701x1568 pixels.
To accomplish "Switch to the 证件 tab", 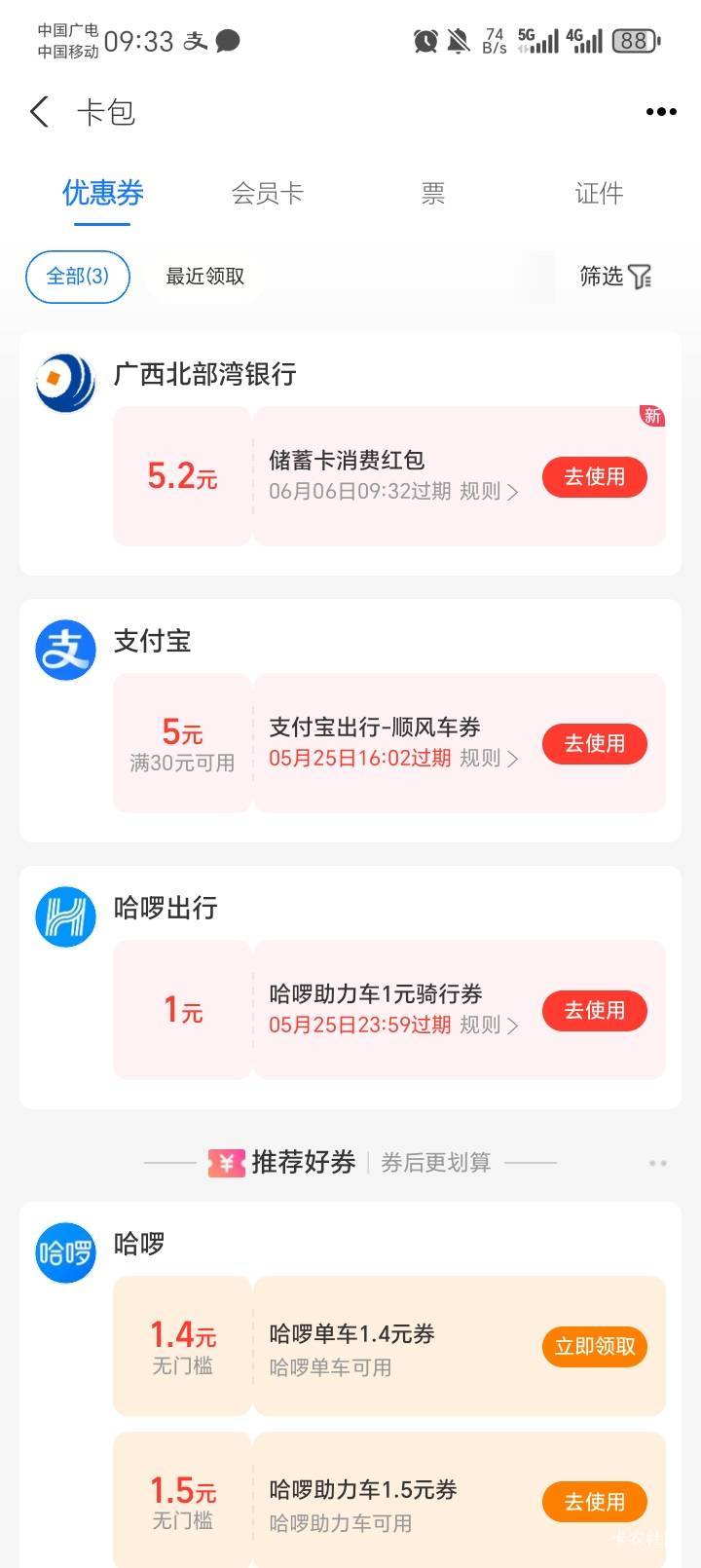I will click(599, 193).
